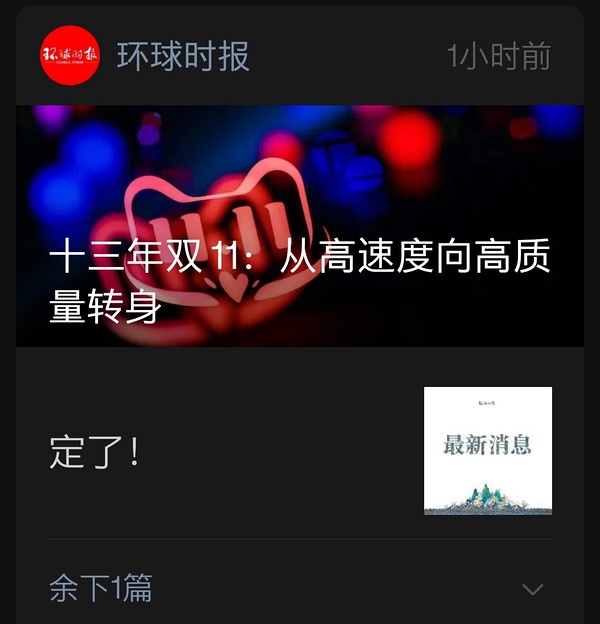Open the 环球时报 account profile
The width and height of the screenshot is (600, 624).
[x=182, y=56]
